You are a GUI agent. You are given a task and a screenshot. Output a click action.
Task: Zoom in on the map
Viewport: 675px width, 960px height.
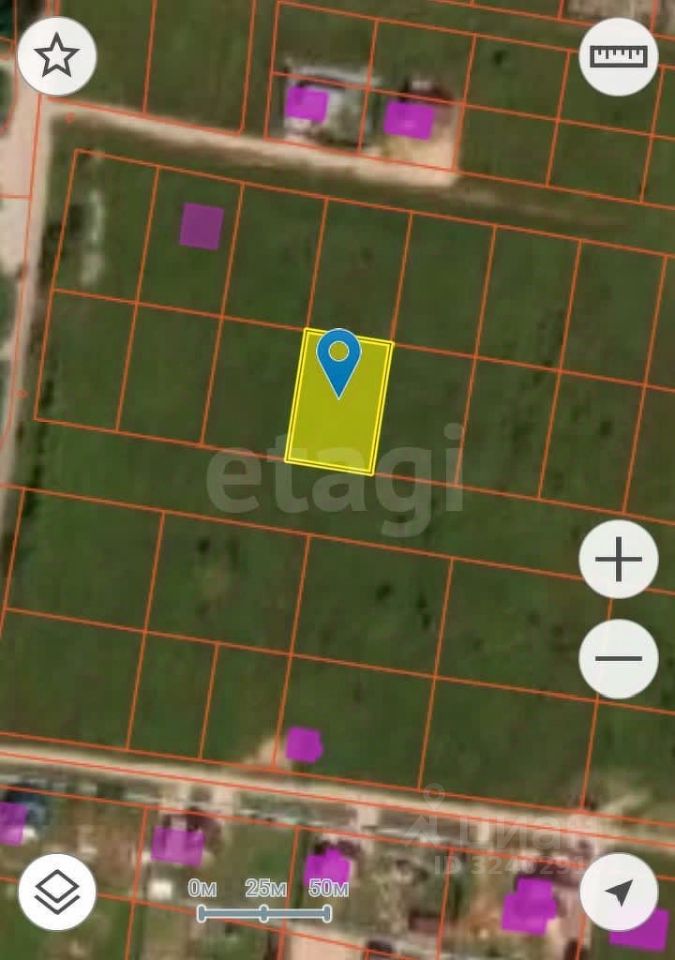click(618, 559)
